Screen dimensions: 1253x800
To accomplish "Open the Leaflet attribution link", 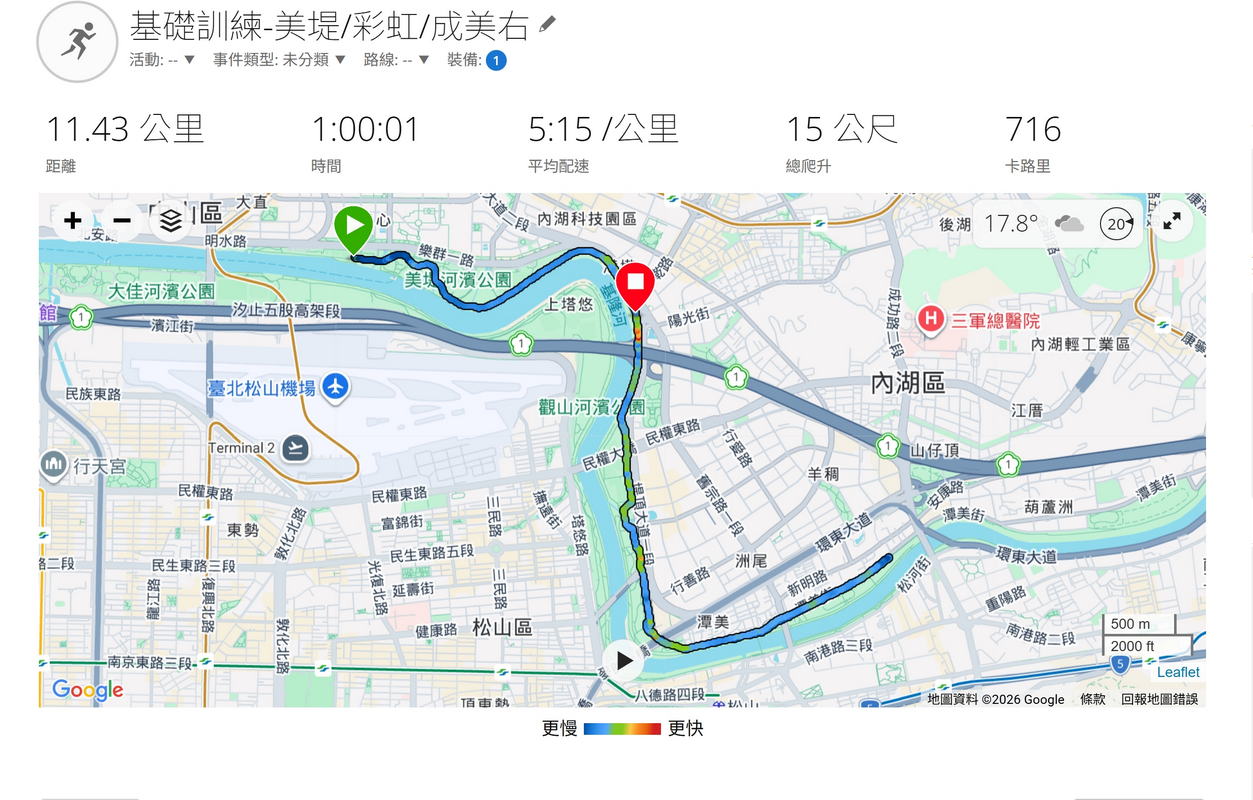I will tap(1178, 672).
